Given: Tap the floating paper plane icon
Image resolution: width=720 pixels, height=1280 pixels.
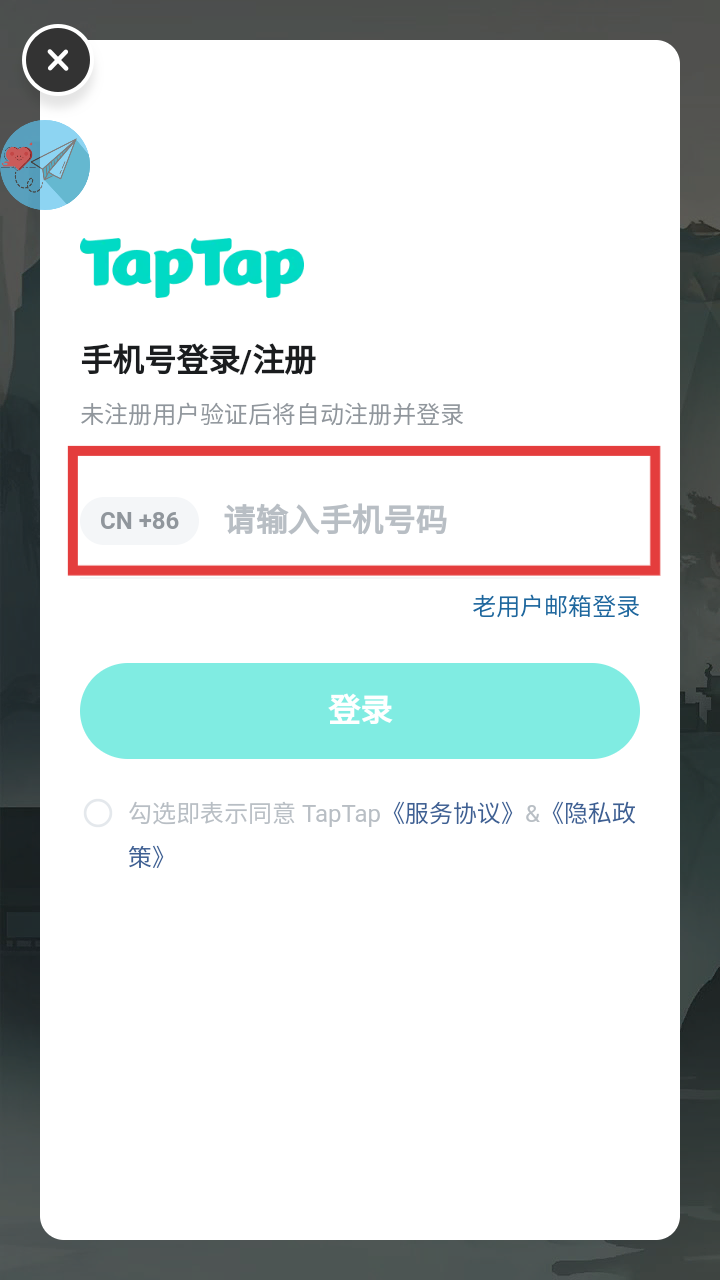Looking at the screenshot, I should [45, 165].
